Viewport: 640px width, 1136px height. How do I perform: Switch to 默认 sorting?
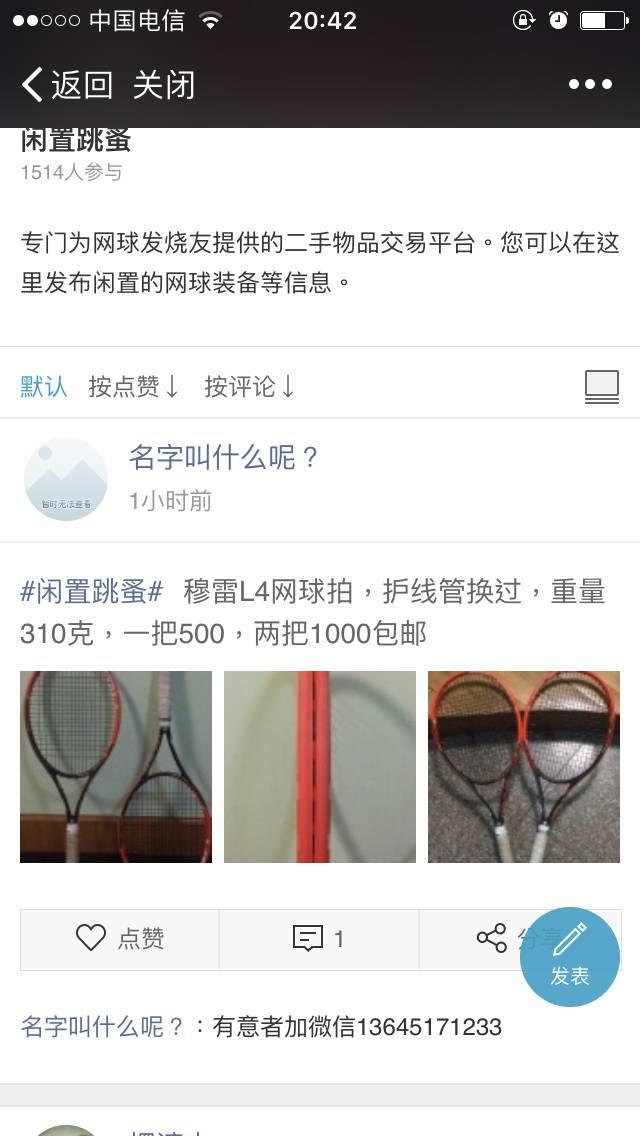point(44,386)
